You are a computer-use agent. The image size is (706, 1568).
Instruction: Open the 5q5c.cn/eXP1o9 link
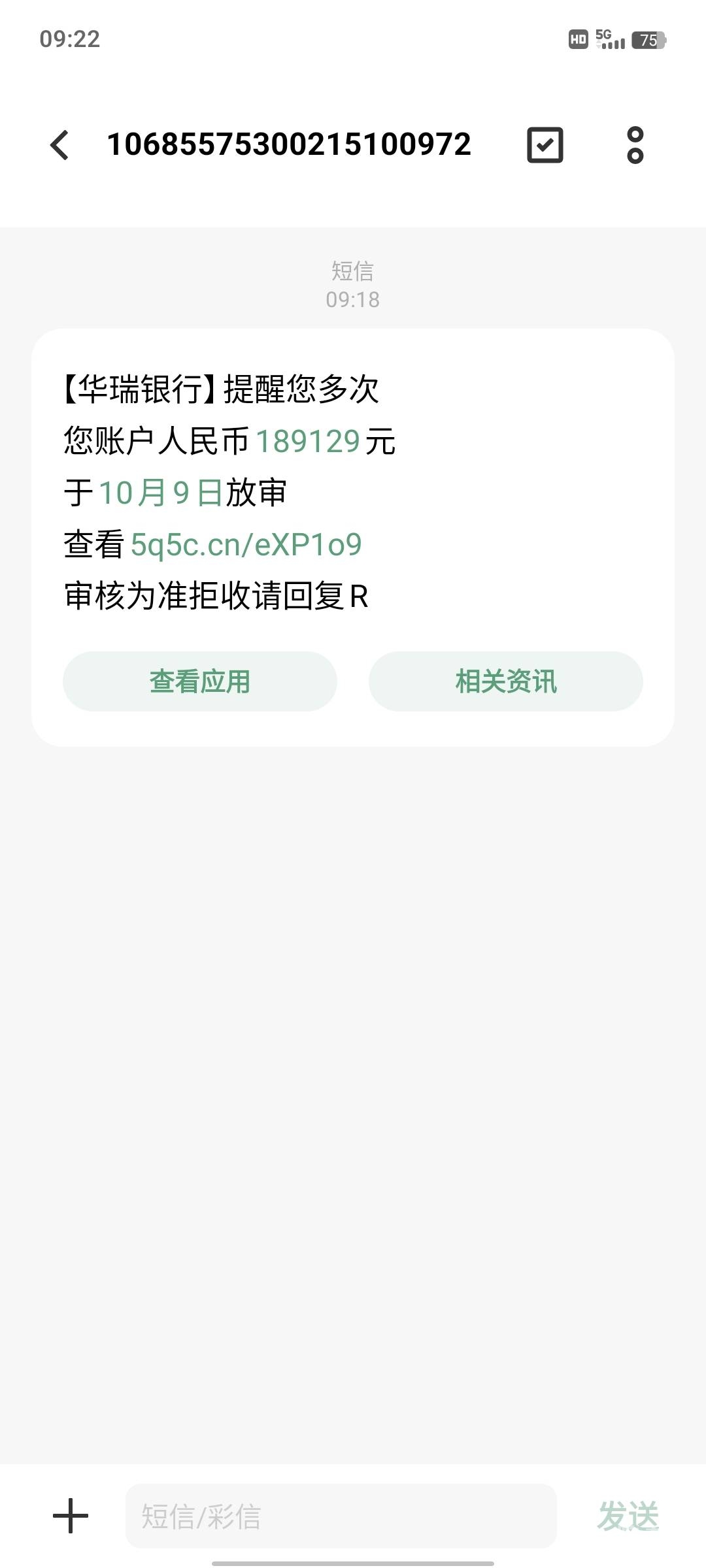click(246, 544)
